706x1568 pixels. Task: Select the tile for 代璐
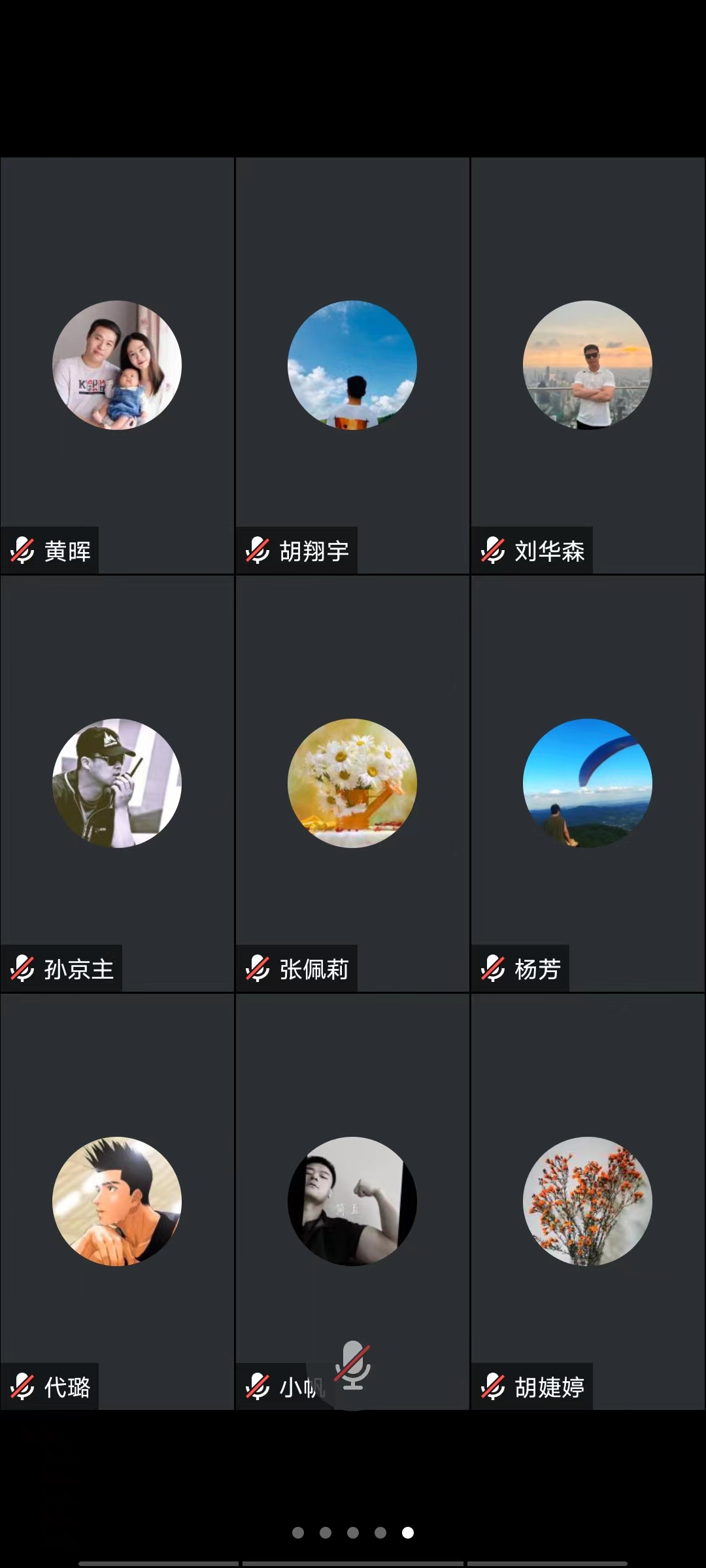[117, 1201]
